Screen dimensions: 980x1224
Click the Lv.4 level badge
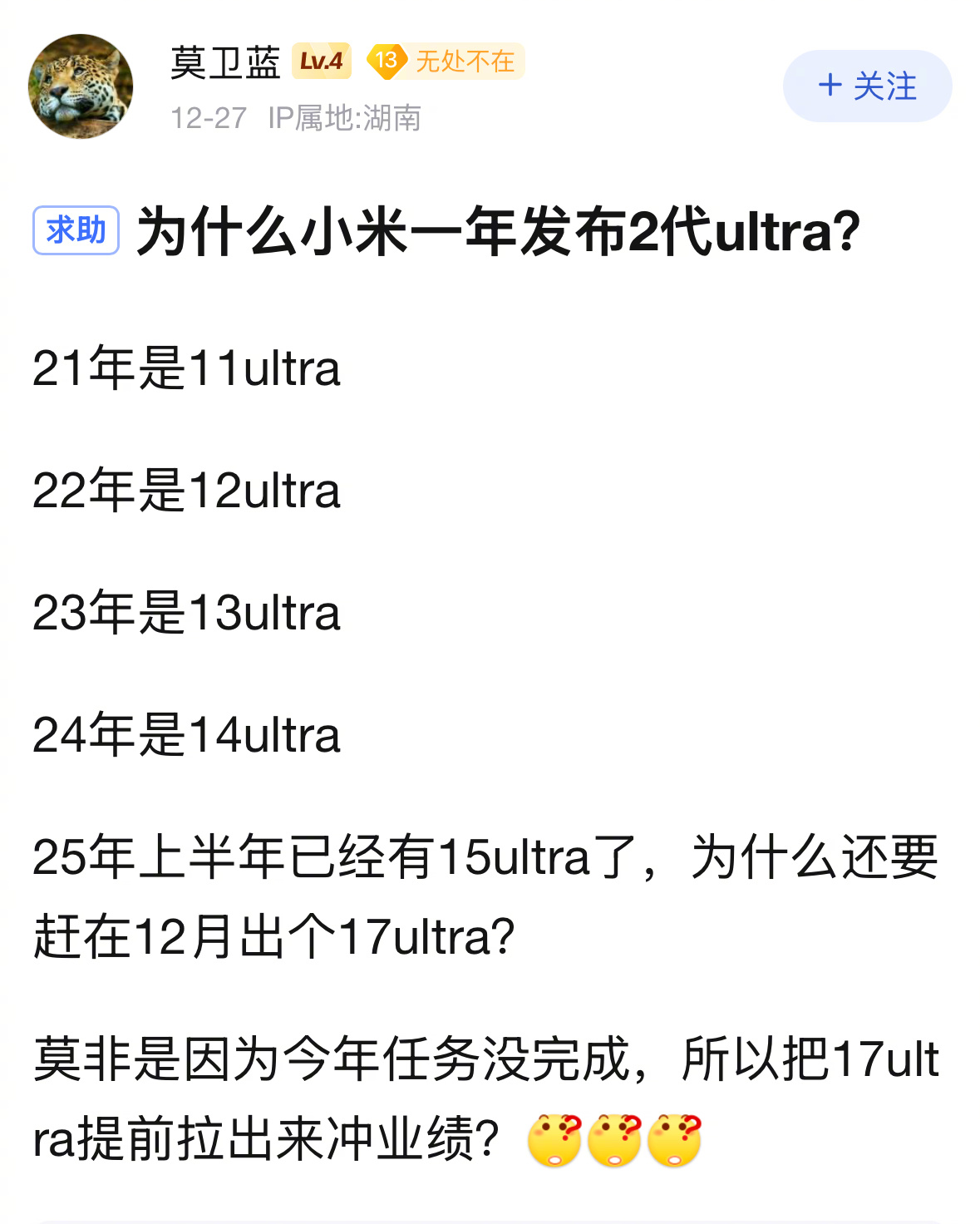(x=320, y=61)
